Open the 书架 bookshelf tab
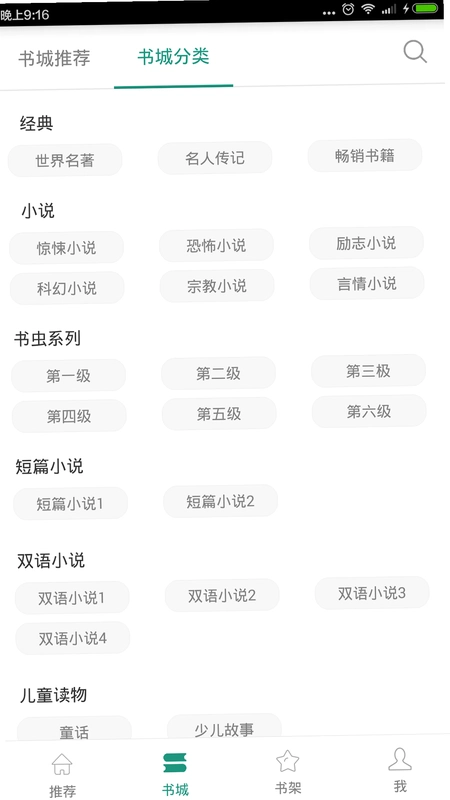This screenshot has width=450, height=800. (288, 771)
